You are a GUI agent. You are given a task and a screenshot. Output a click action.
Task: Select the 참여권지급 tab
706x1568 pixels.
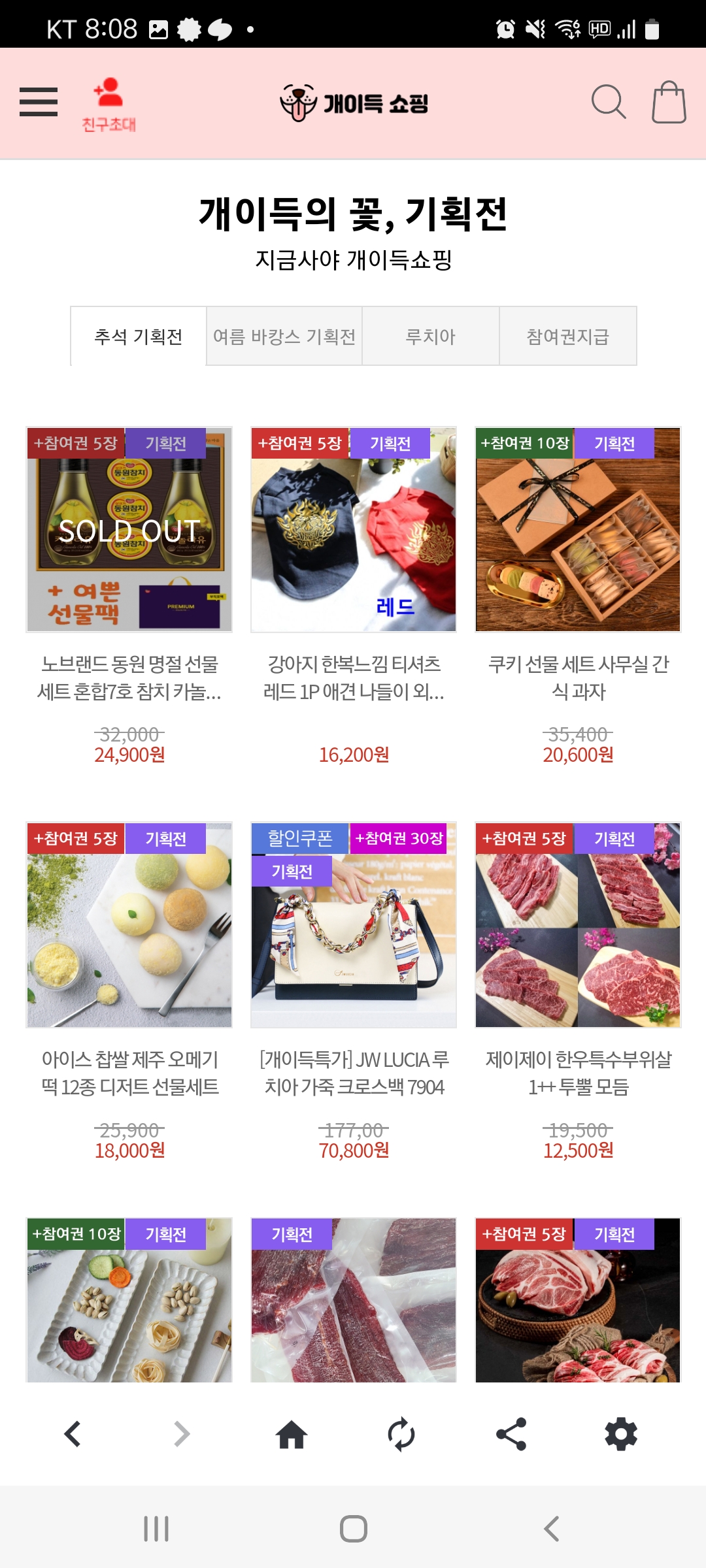568,336
